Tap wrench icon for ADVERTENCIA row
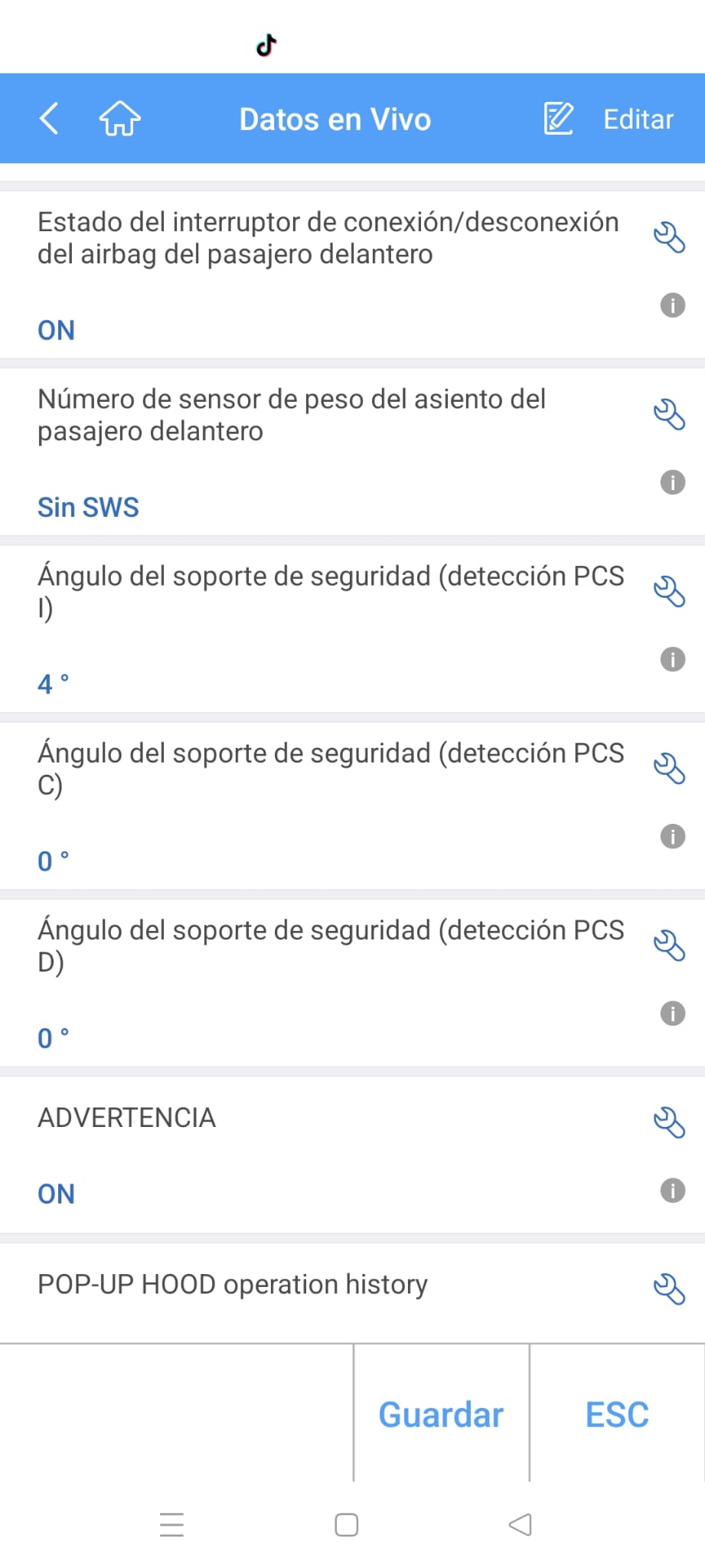The width and height of the screenshot is (705, 1568). point(669,1122)
